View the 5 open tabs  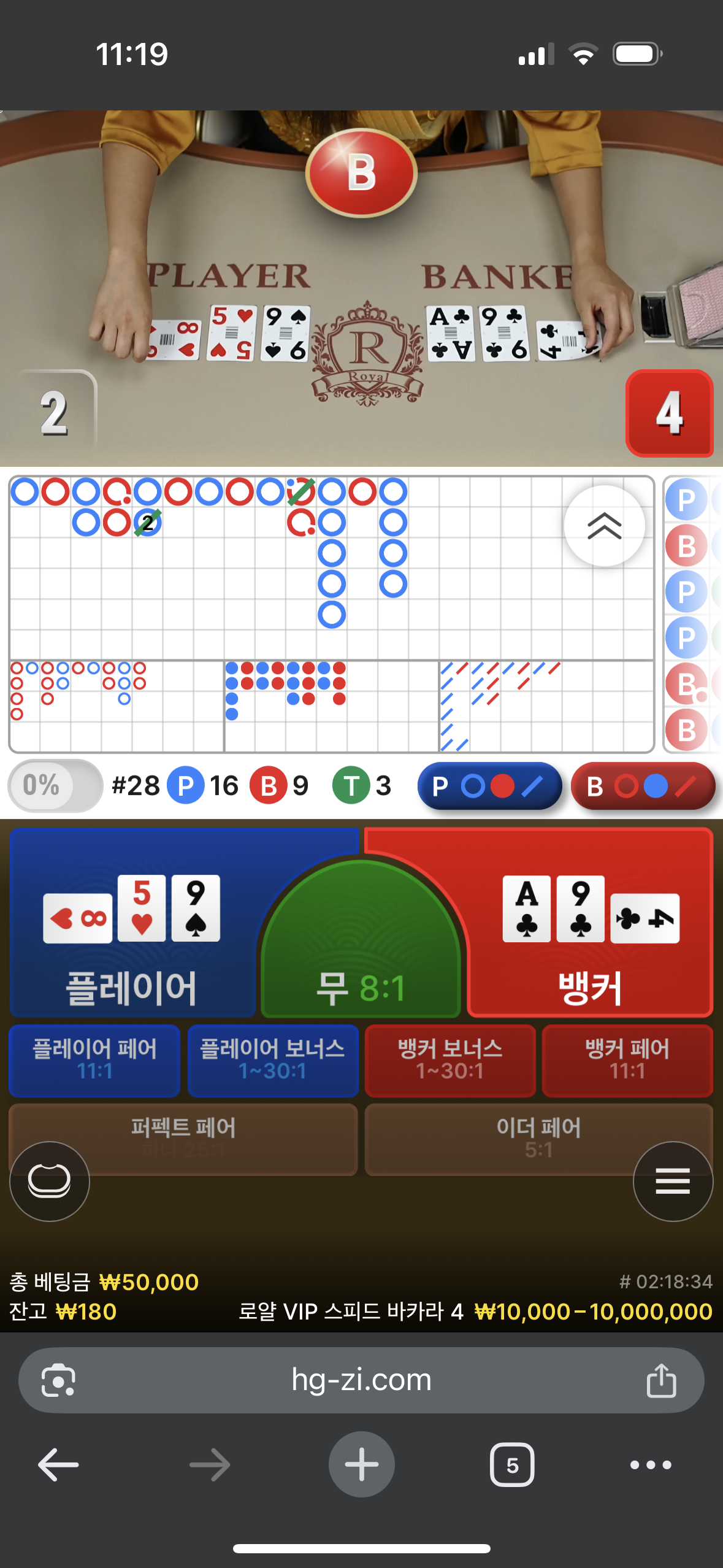coord(512,1464)
